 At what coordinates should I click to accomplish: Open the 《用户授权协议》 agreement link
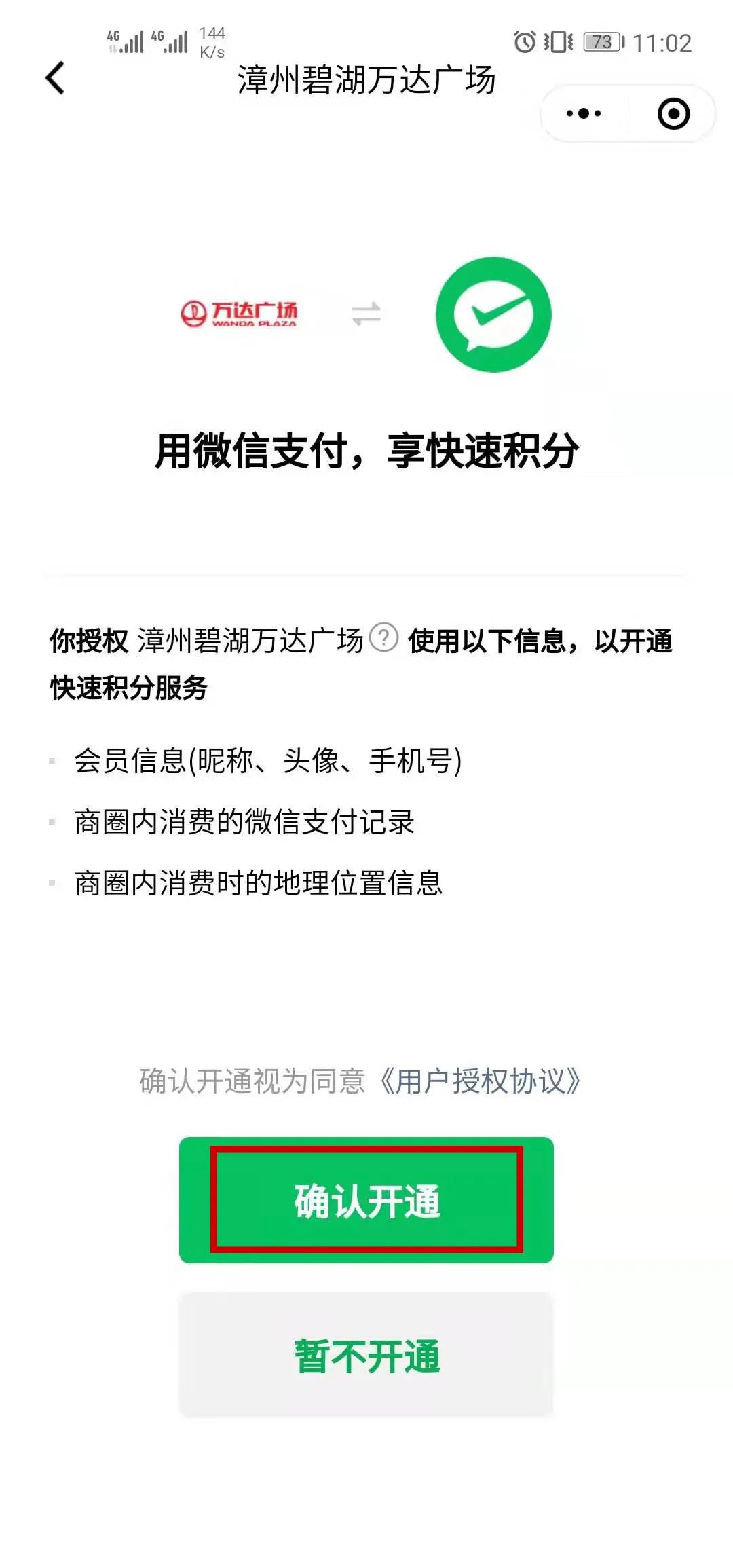[x=481, y=1077]
